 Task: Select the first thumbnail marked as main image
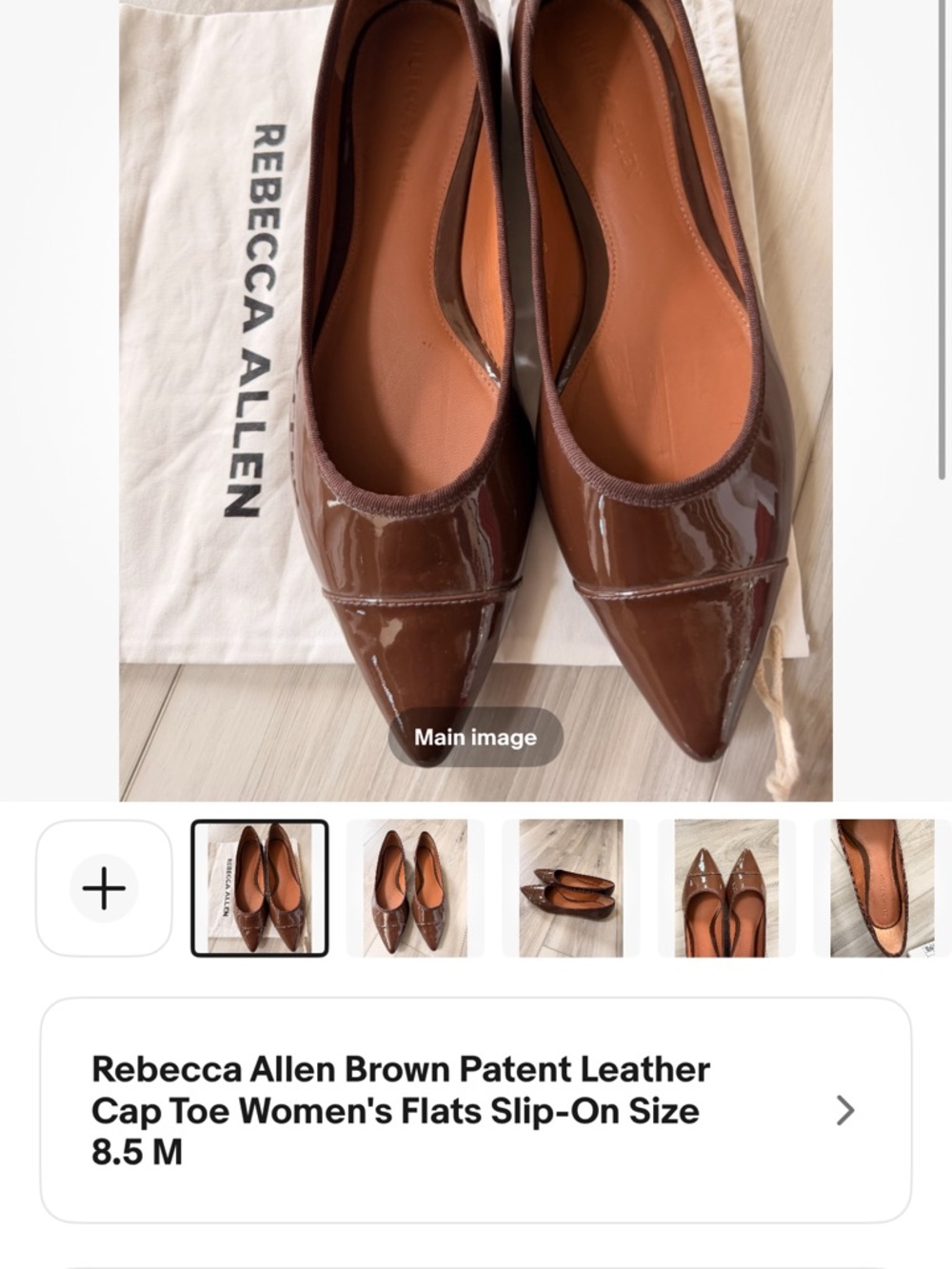pos(261,887)
